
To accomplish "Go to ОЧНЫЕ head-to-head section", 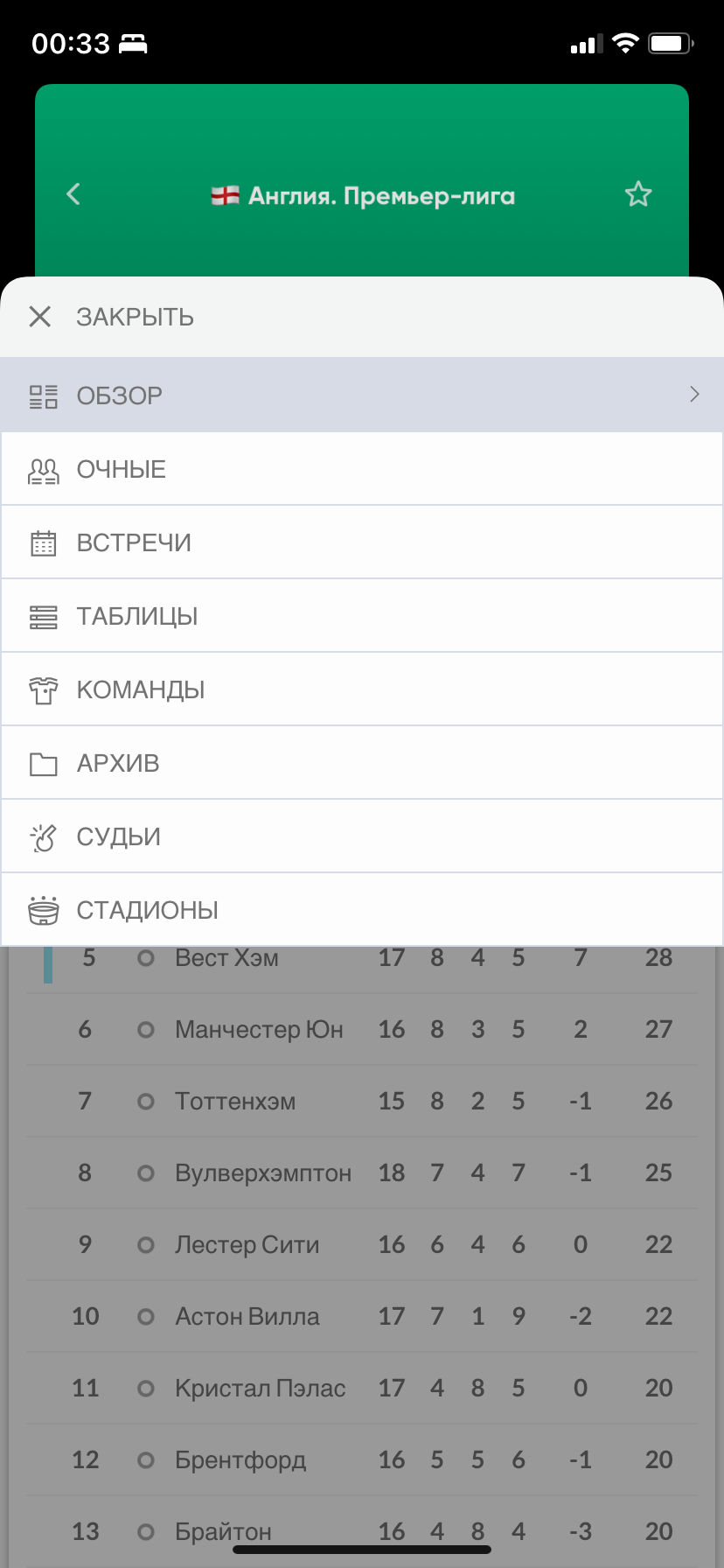I will point(362,469).
